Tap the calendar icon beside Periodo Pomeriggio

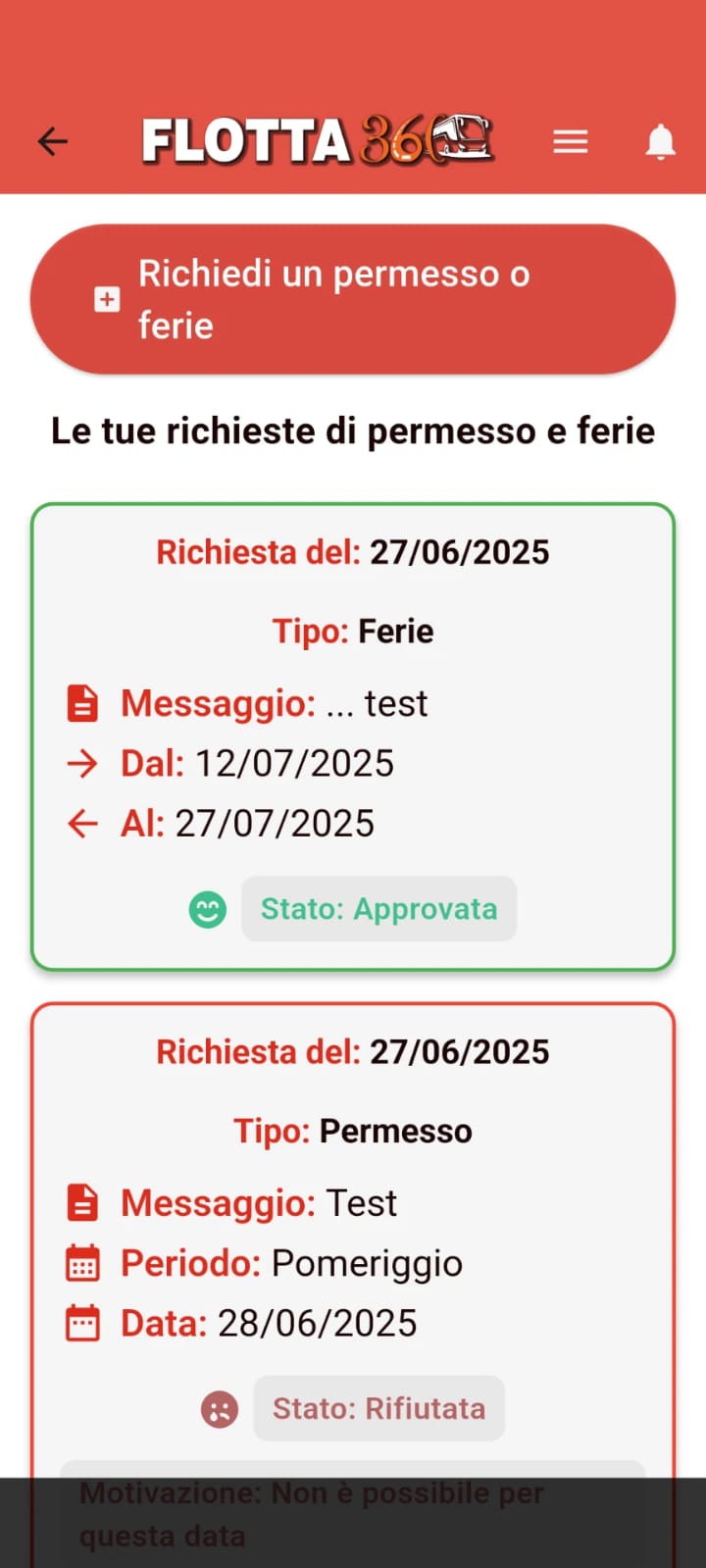pyautogui.click(x=83, y=1263)
